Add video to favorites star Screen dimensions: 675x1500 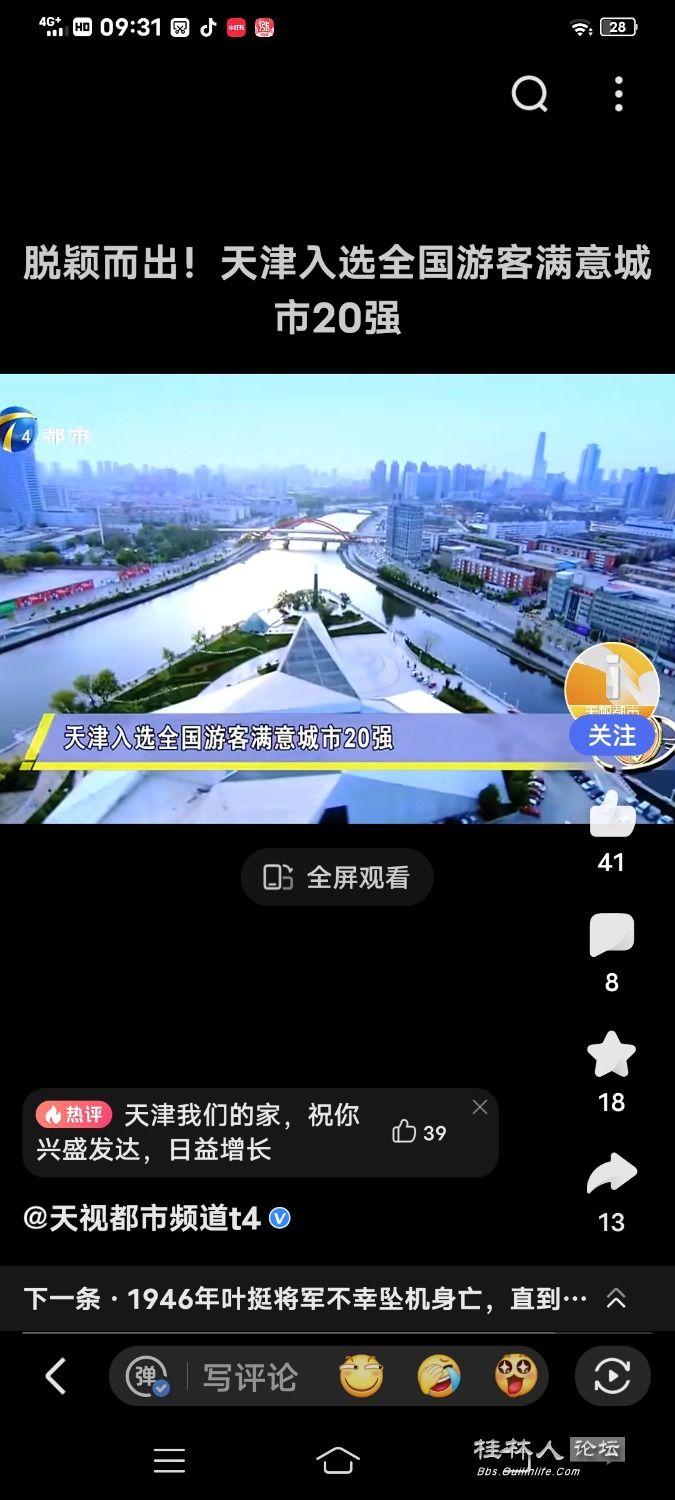(611, 1055)
